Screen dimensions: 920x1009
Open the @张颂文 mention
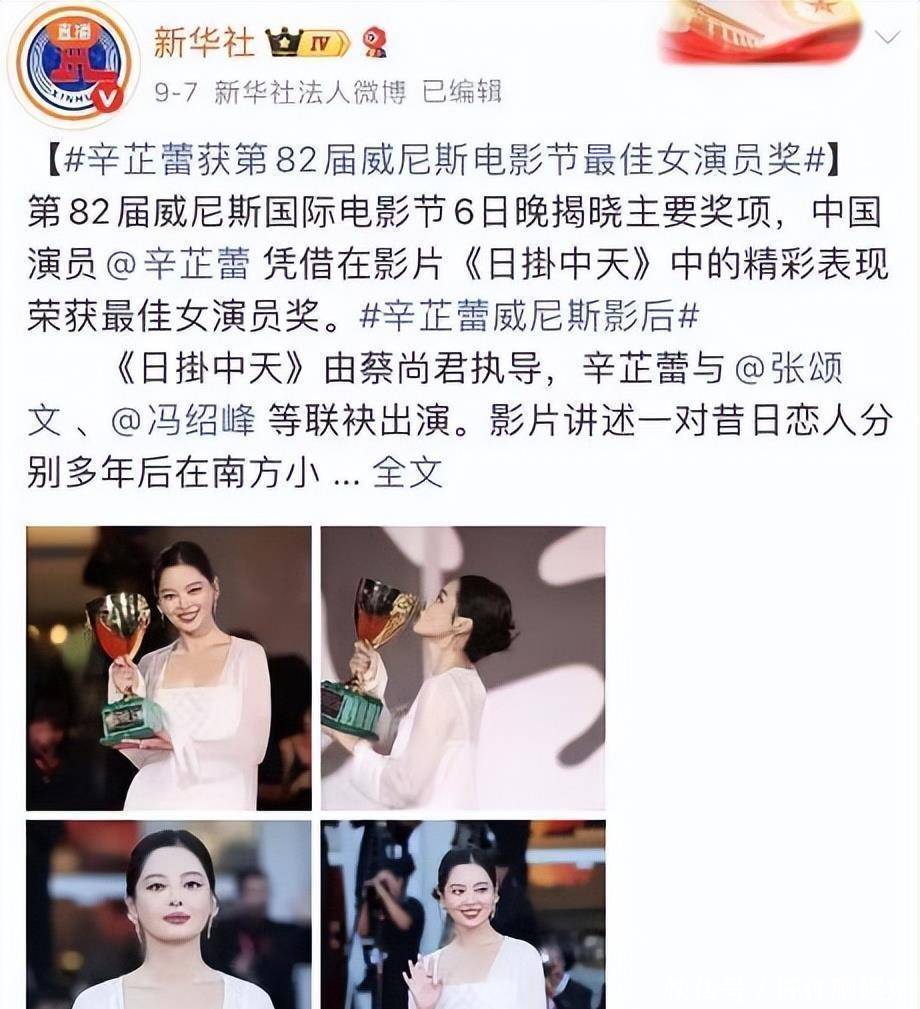(x=789, y=369)
